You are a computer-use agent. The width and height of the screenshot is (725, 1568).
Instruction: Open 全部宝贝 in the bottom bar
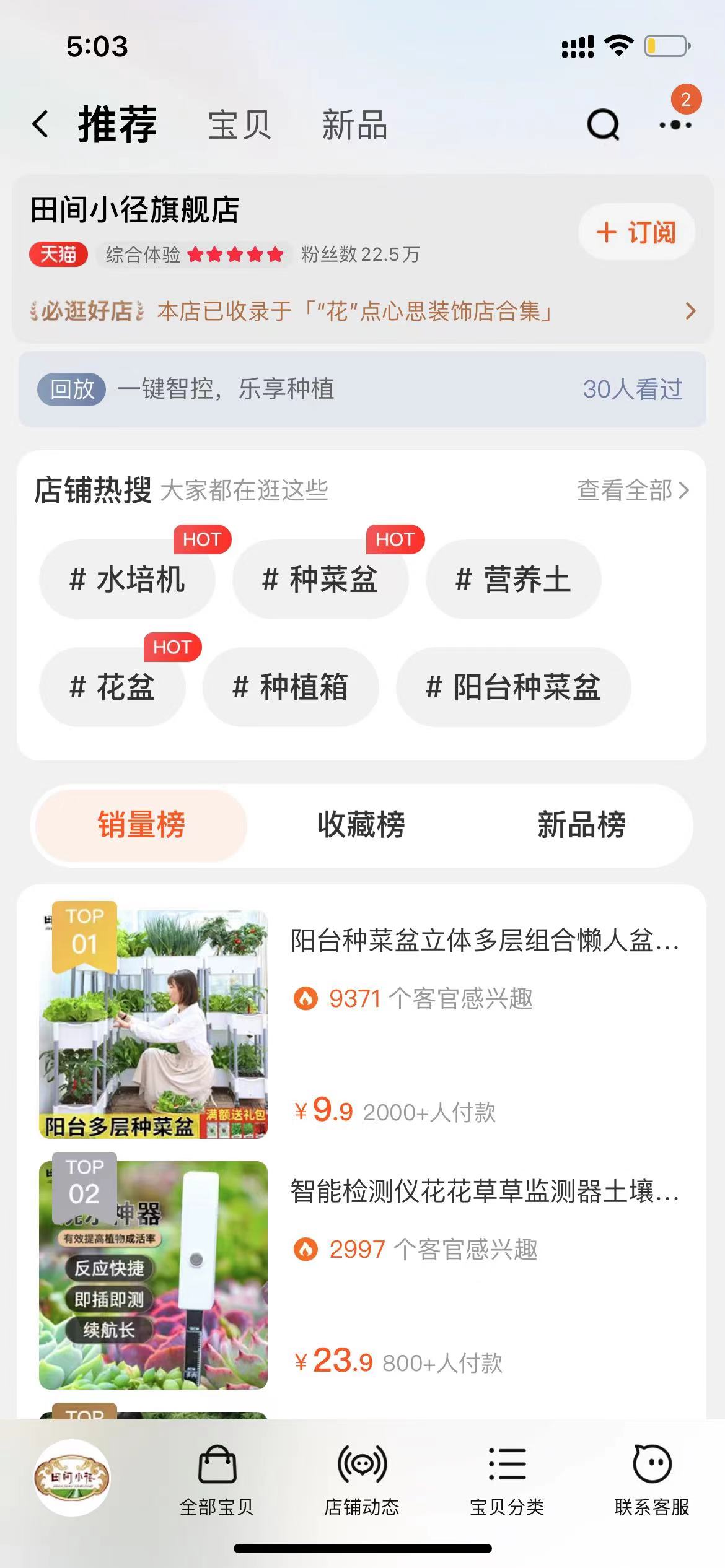point(217,1480)
